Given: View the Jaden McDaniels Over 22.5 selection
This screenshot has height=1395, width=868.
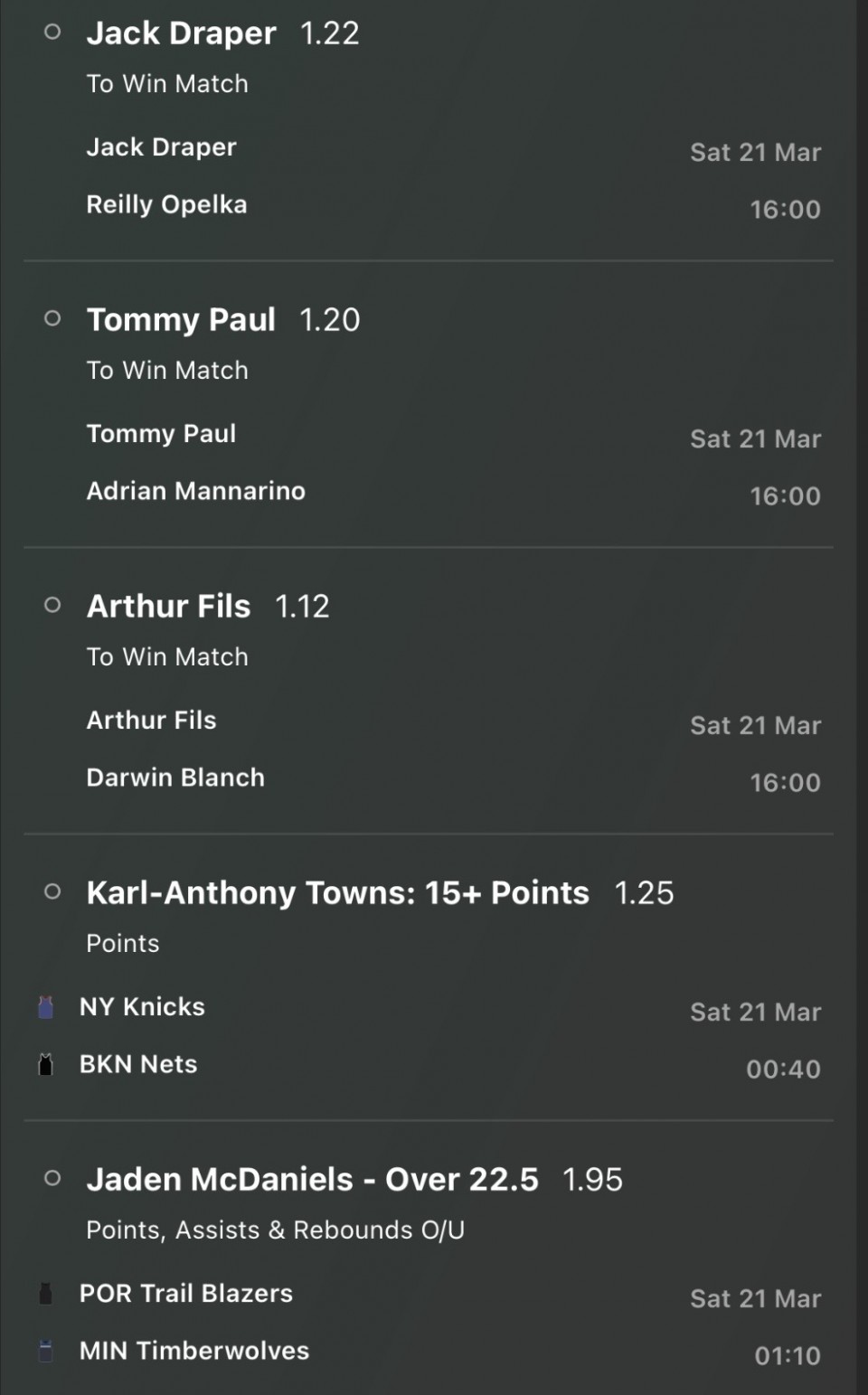Looking at the screenshot, I should click(x=312, y=1180).
